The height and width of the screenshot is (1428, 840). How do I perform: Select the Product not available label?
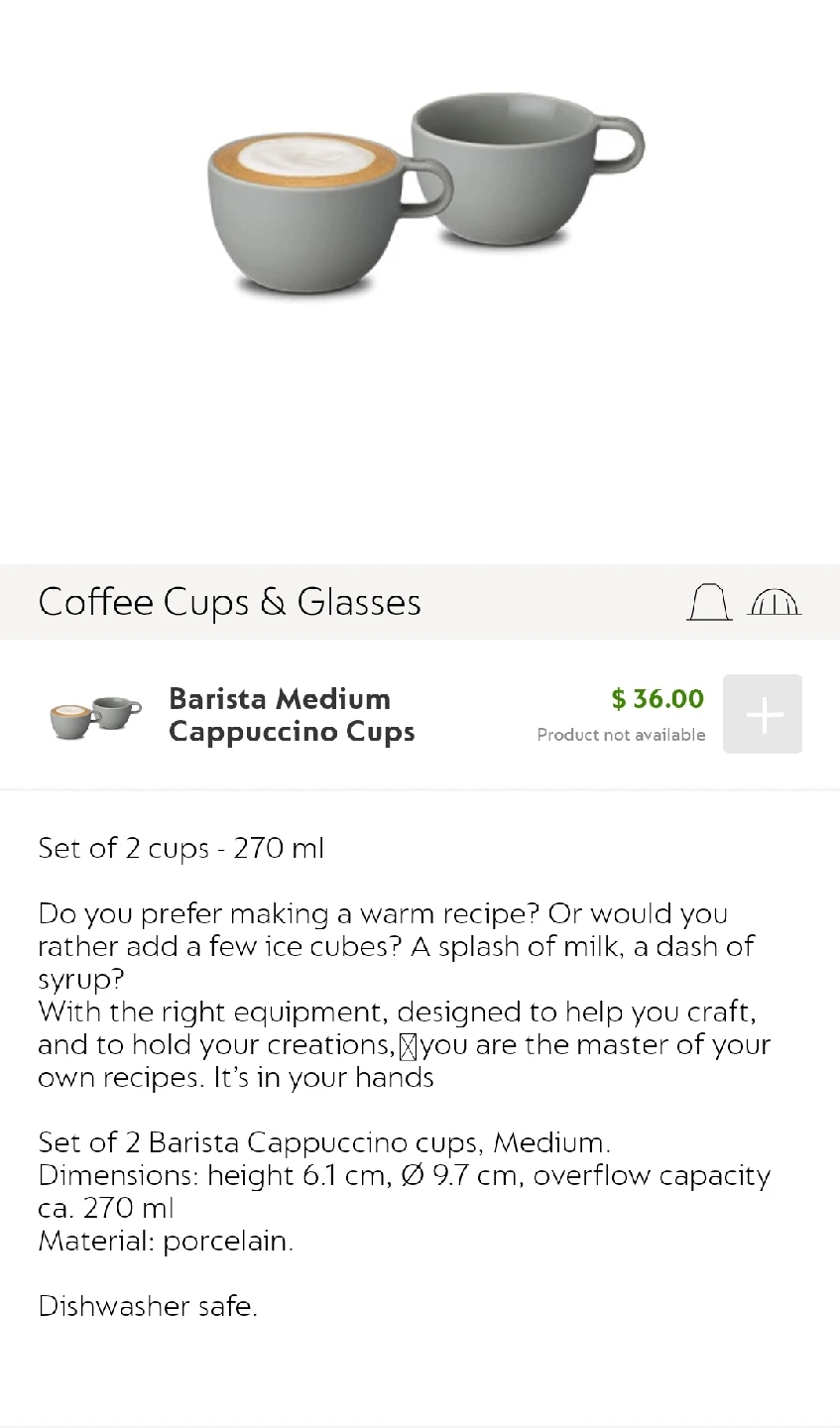click(621, 735)
